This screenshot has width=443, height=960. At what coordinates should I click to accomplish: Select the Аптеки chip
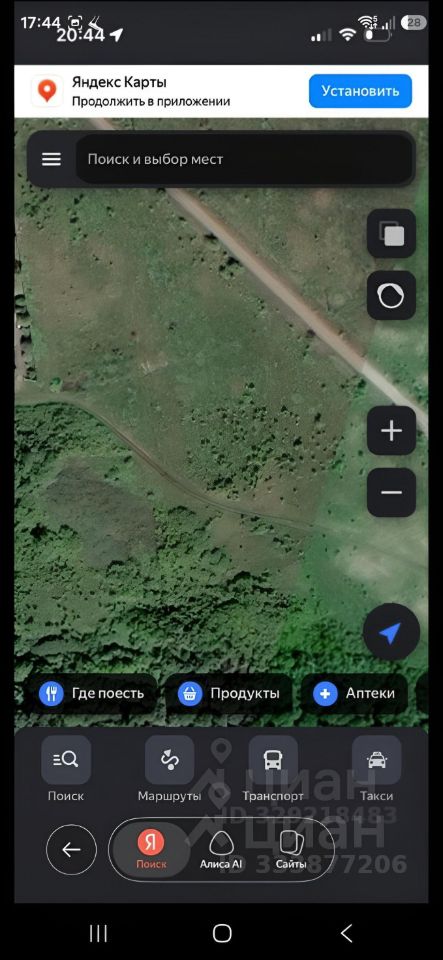[354, 694]
